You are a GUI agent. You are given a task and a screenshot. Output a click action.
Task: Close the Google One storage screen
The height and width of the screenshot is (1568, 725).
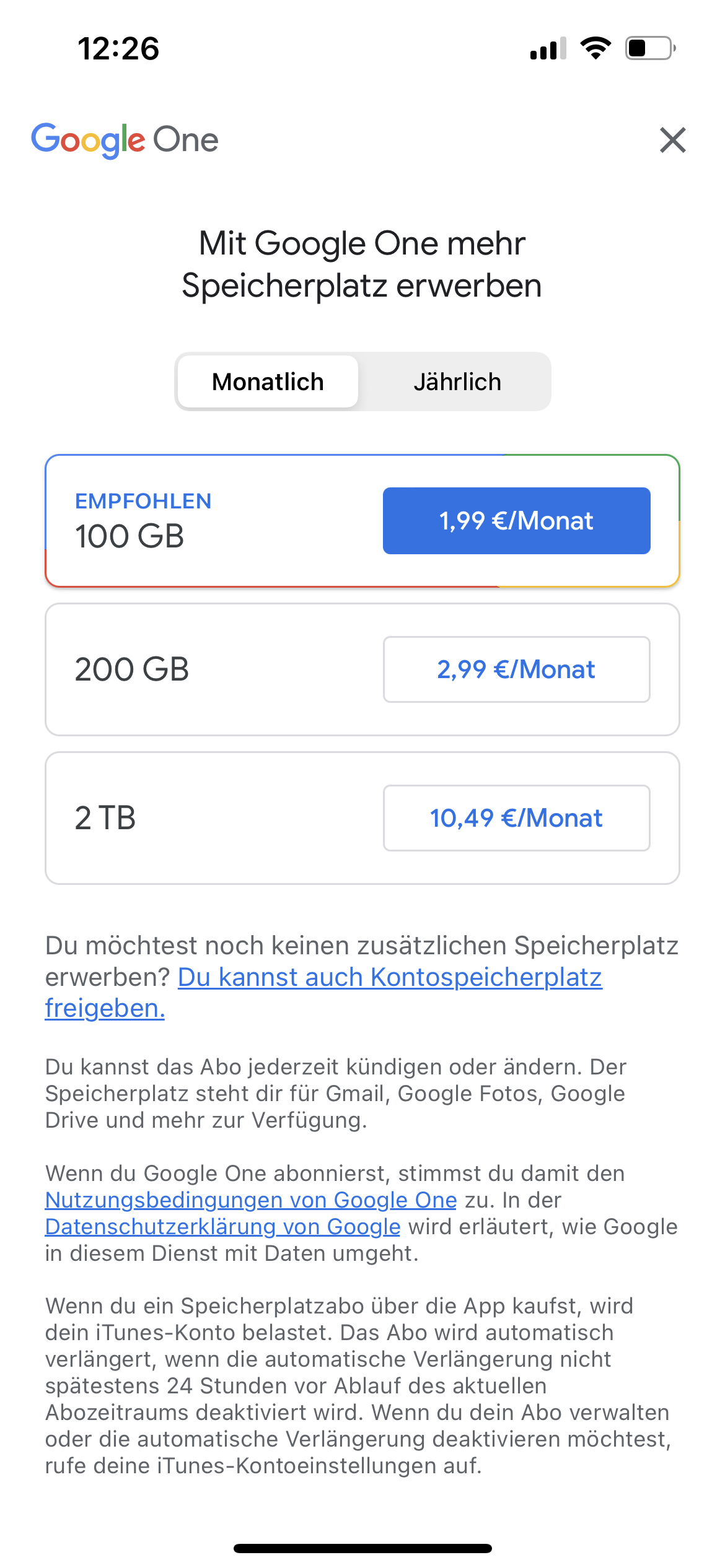(x=672, y=140)
